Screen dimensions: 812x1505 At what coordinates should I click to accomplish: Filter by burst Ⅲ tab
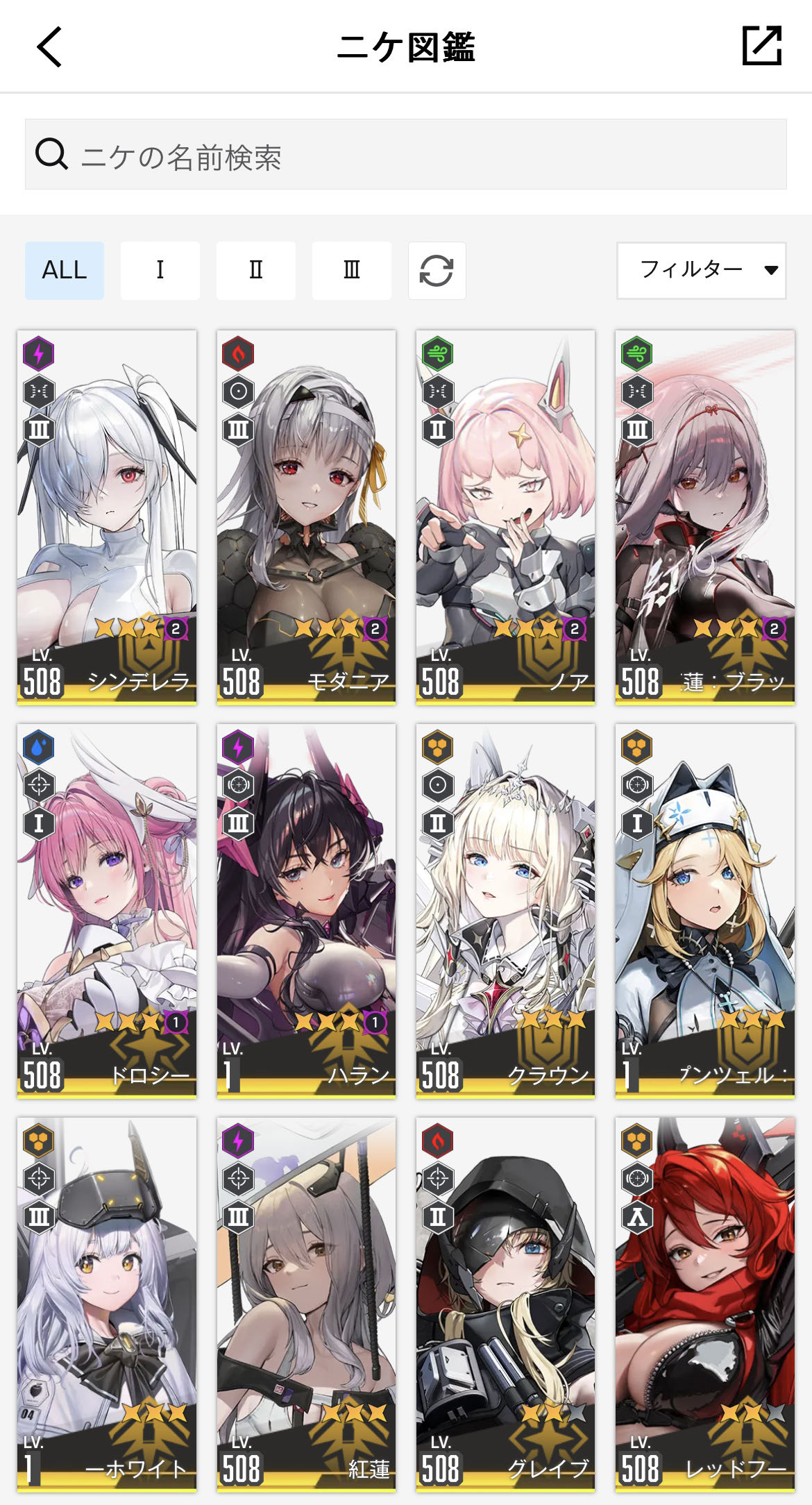pyautogui.click(x=351, y=270)
